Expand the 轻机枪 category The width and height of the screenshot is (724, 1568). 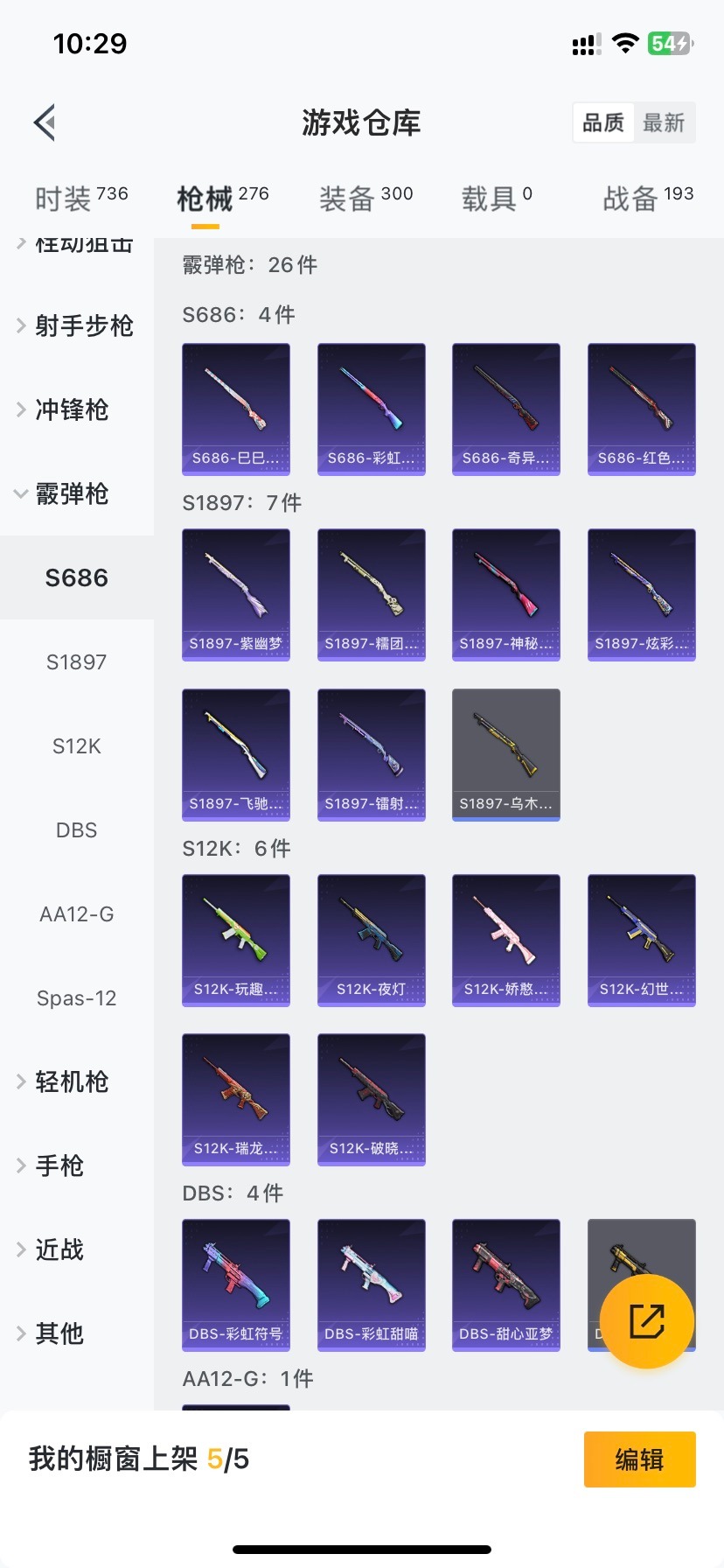72,1081
